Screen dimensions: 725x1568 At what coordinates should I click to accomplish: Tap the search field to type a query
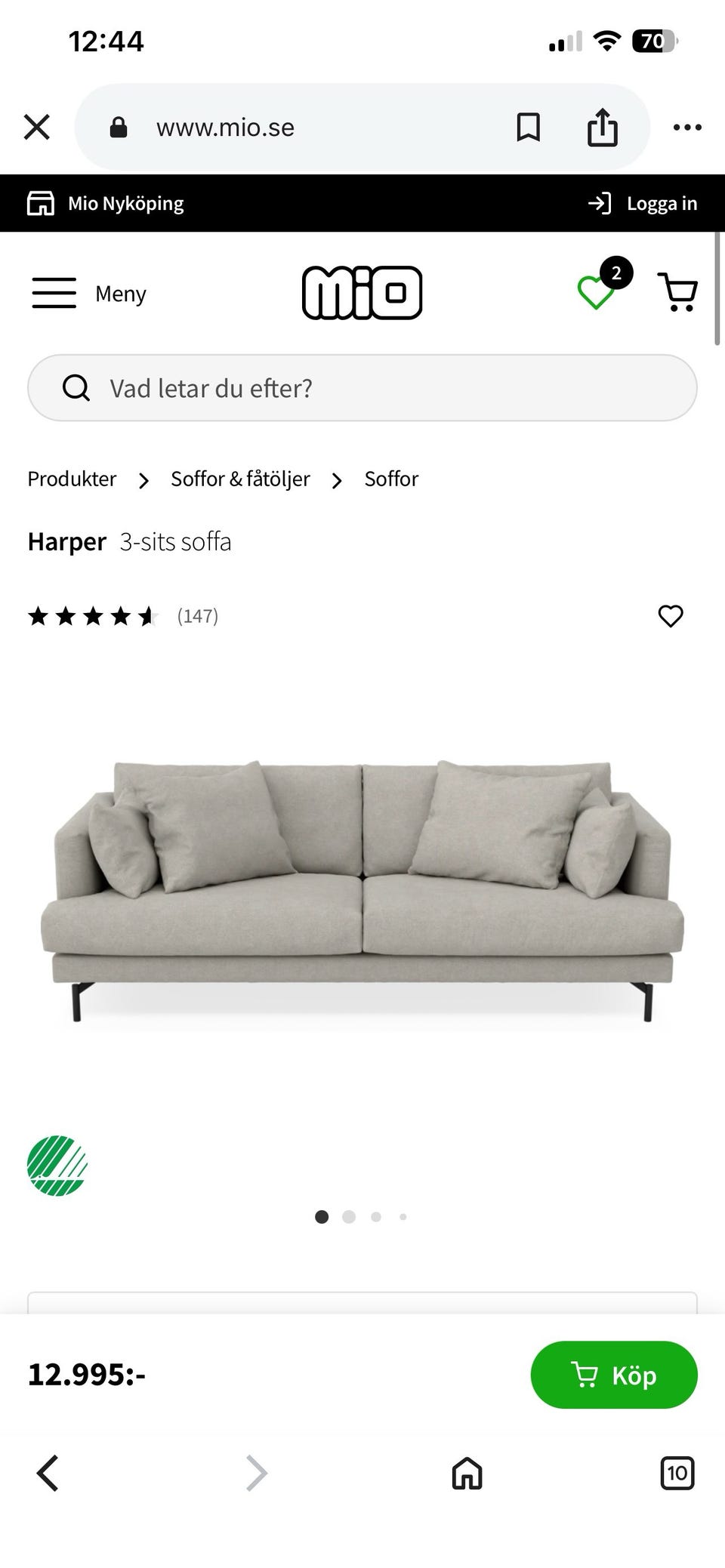pyautogui.click(x=362, y=387)
